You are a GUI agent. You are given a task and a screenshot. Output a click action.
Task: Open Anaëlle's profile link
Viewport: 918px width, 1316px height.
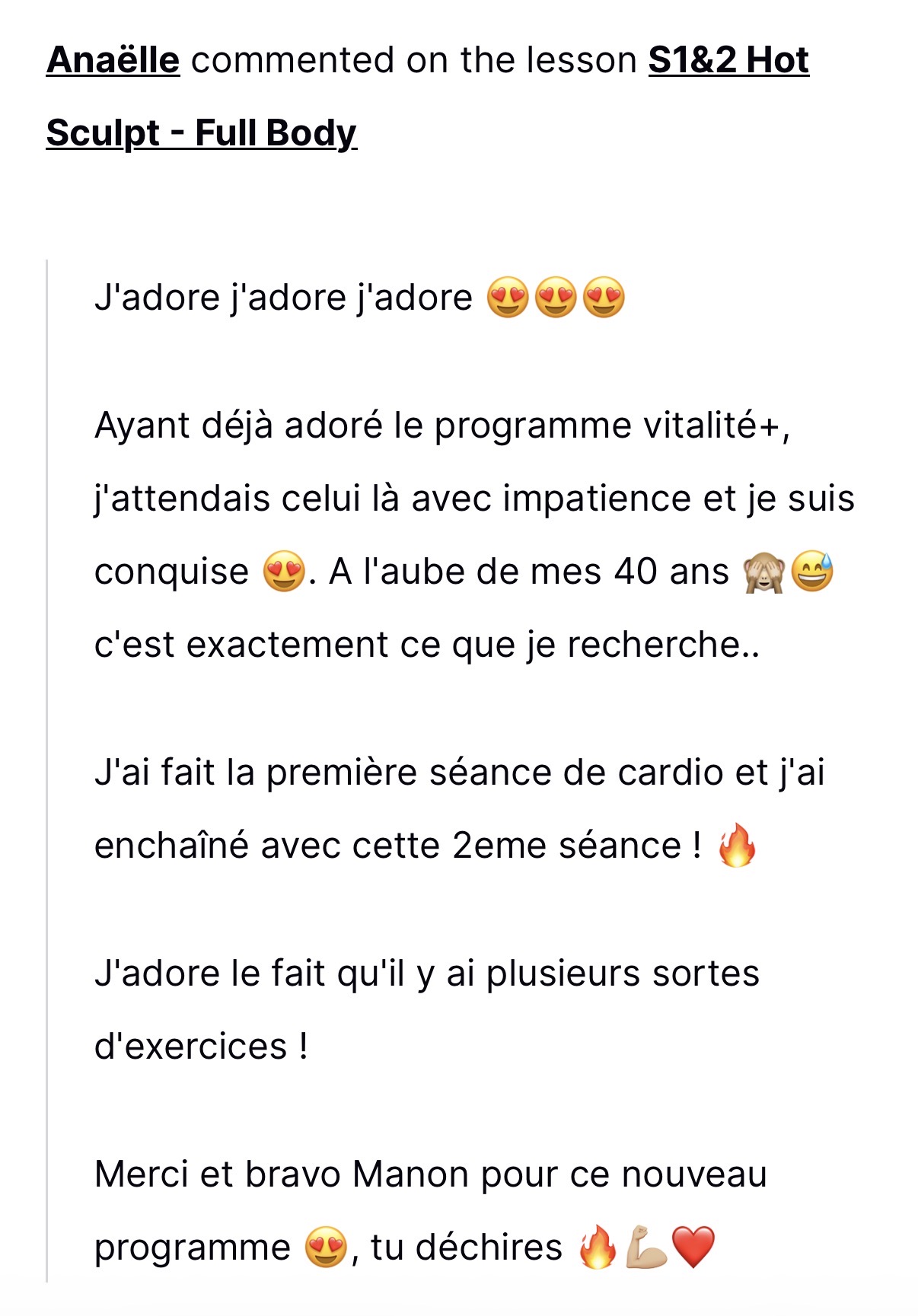113,60
